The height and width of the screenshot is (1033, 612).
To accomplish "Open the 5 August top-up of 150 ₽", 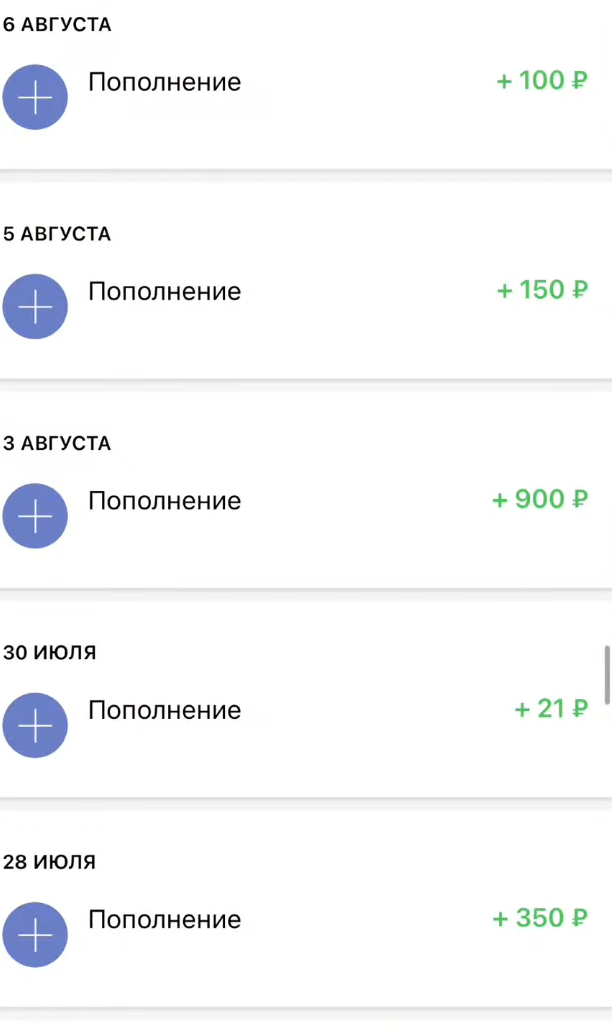I will point(306,306).
